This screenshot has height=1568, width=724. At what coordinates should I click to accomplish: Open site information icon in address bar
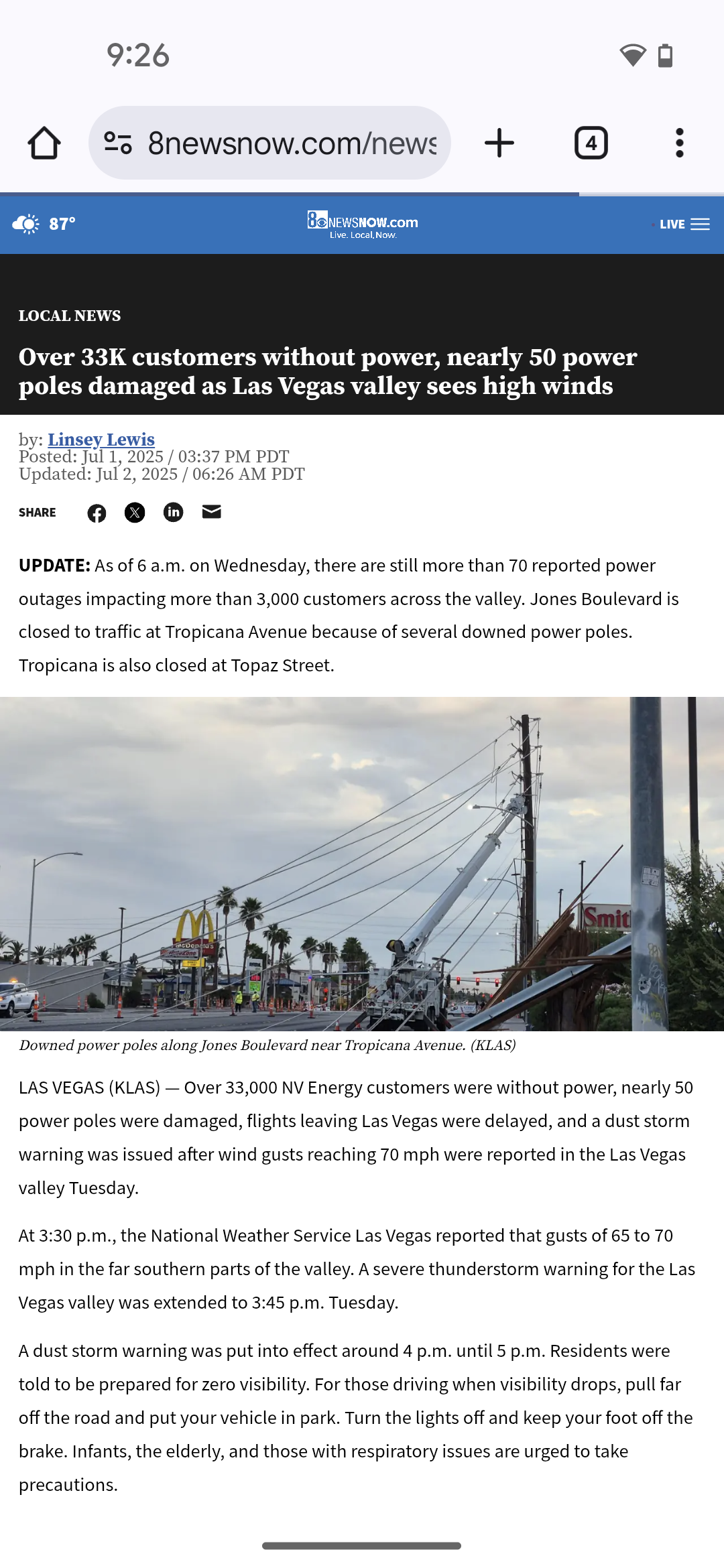pyautogui.click(x=118, y=143)
